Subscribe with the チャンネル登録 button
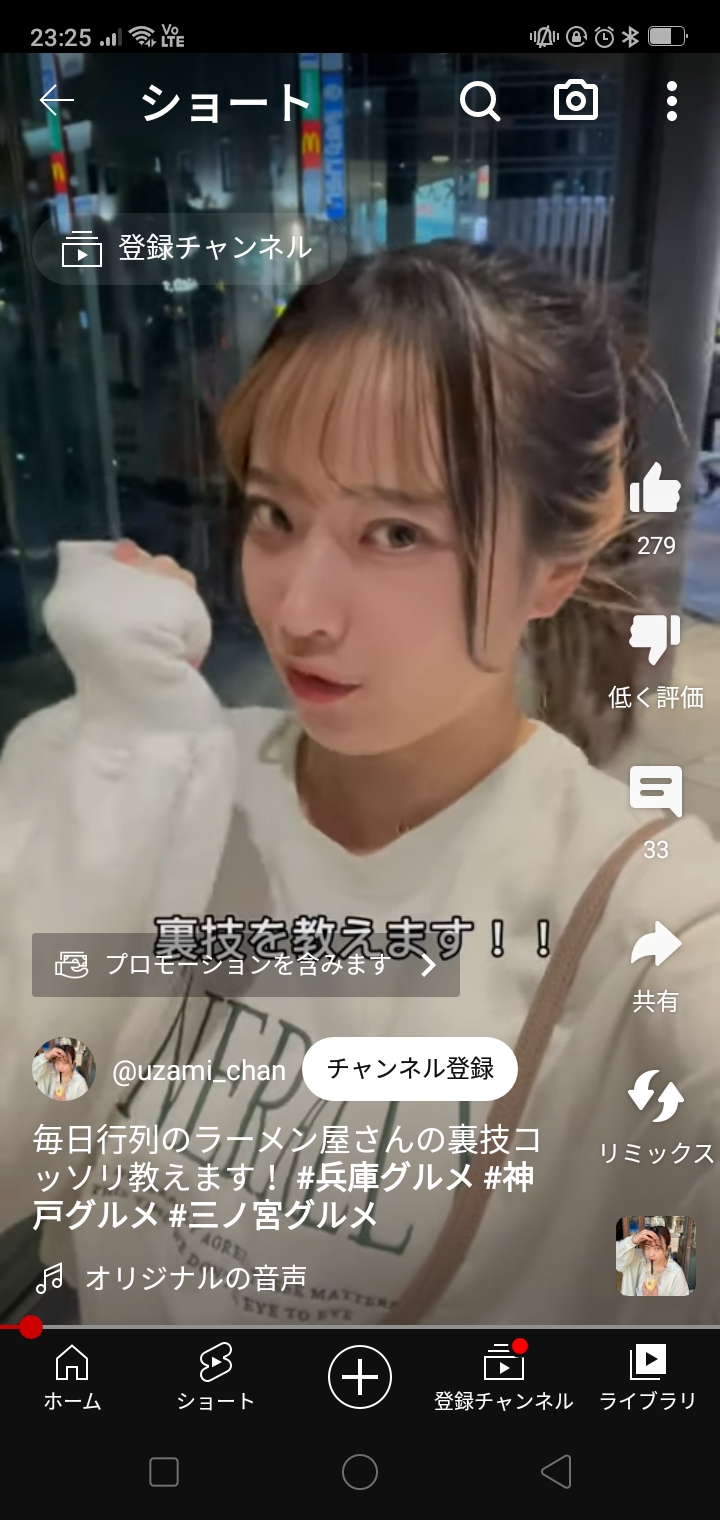This screenshot has height=1520, width=720. (x=410, y=1069)
